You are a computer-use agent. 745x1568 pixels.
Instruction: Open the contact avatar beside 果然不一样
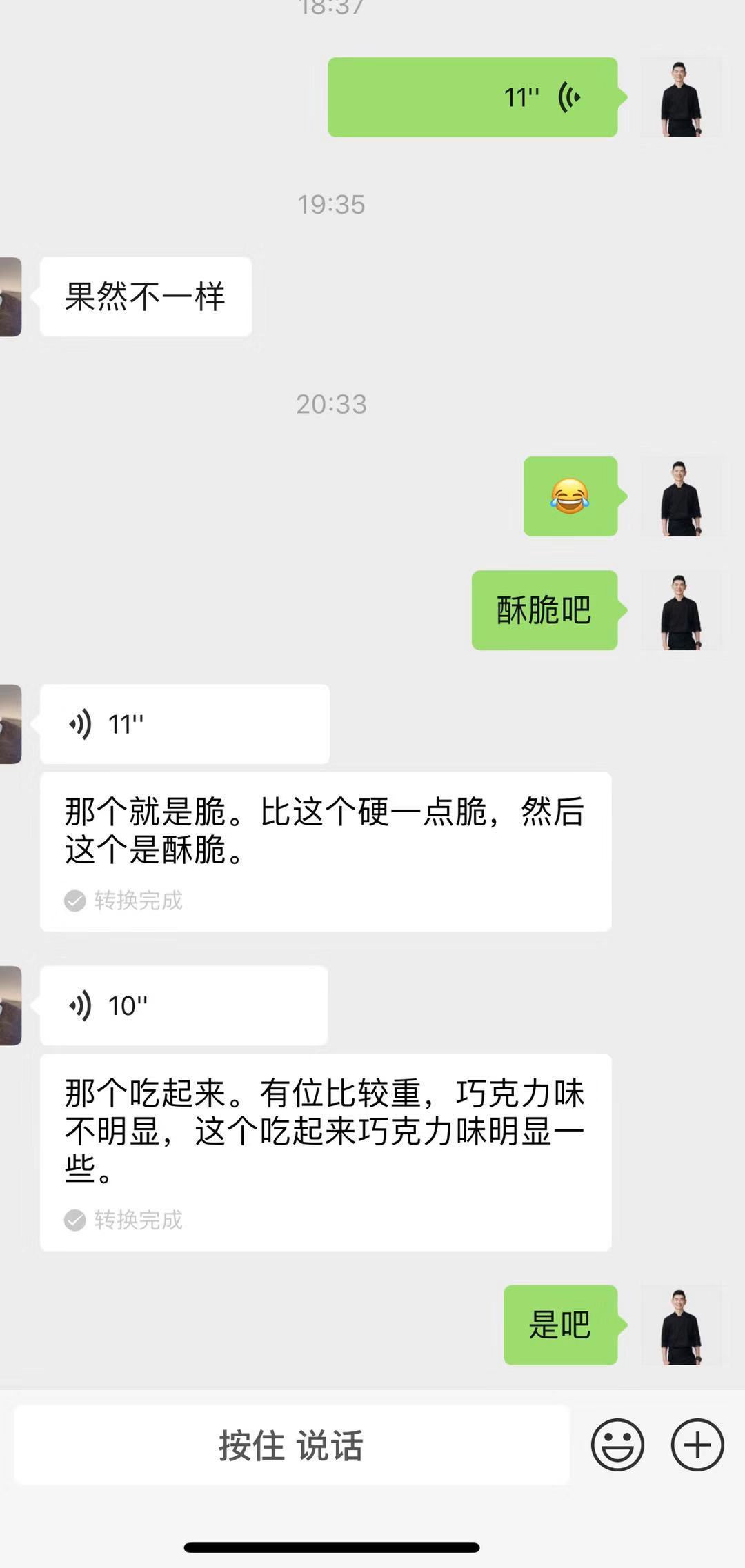point(11,296)
